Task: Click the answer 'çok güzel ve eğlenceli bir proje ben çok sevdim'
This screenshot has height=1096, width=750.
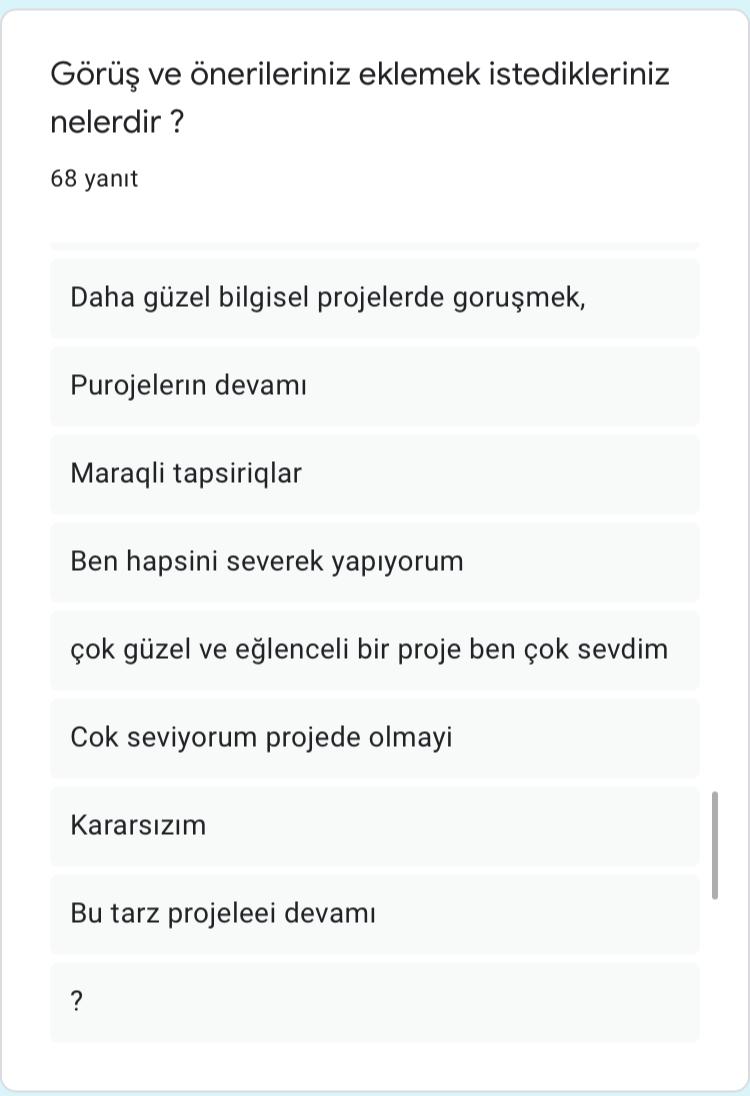Action: tap(374, 649)
